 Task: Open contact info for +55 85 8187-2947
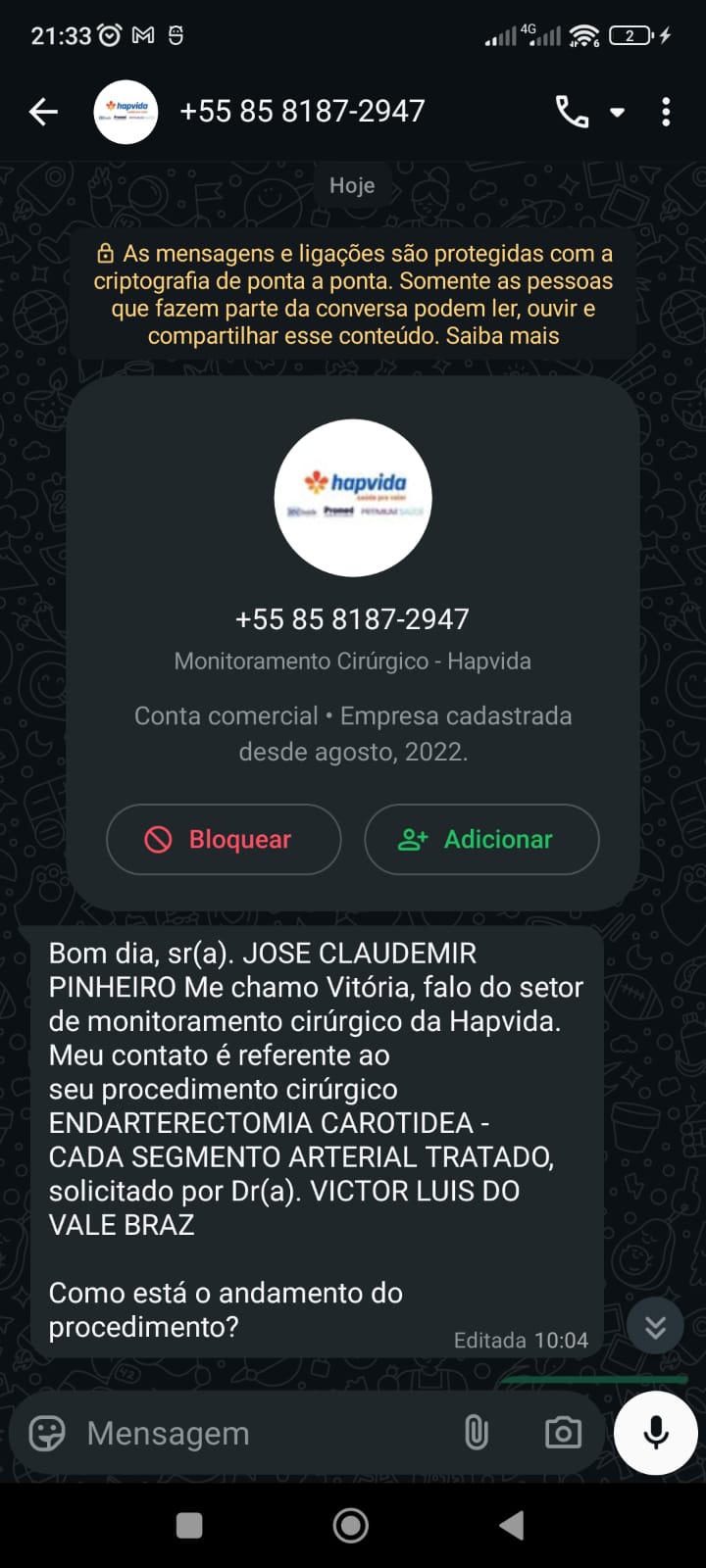pos(302,112)
